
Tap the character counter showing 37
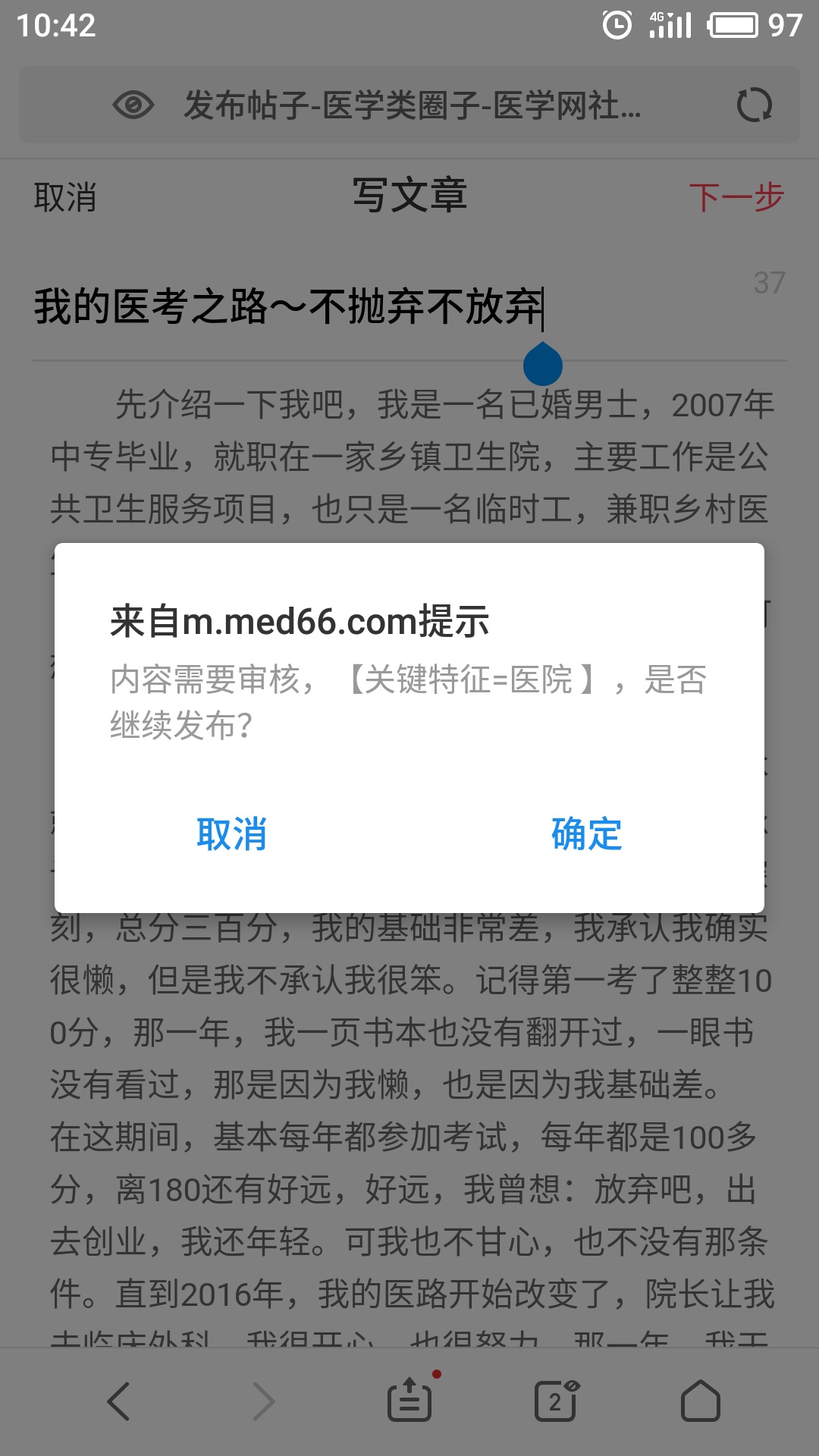[x=770, y=284]
